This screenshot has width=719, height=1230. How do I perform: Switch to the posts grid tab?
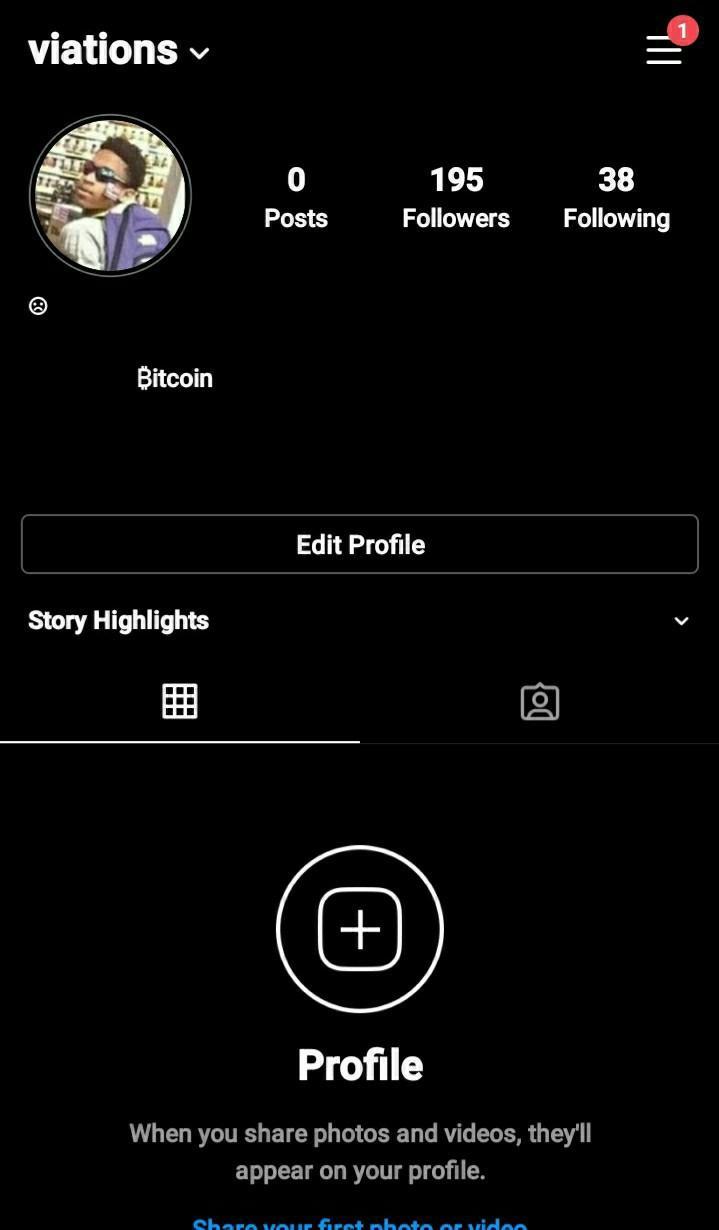pyautogui.click(x=180, y=701)
